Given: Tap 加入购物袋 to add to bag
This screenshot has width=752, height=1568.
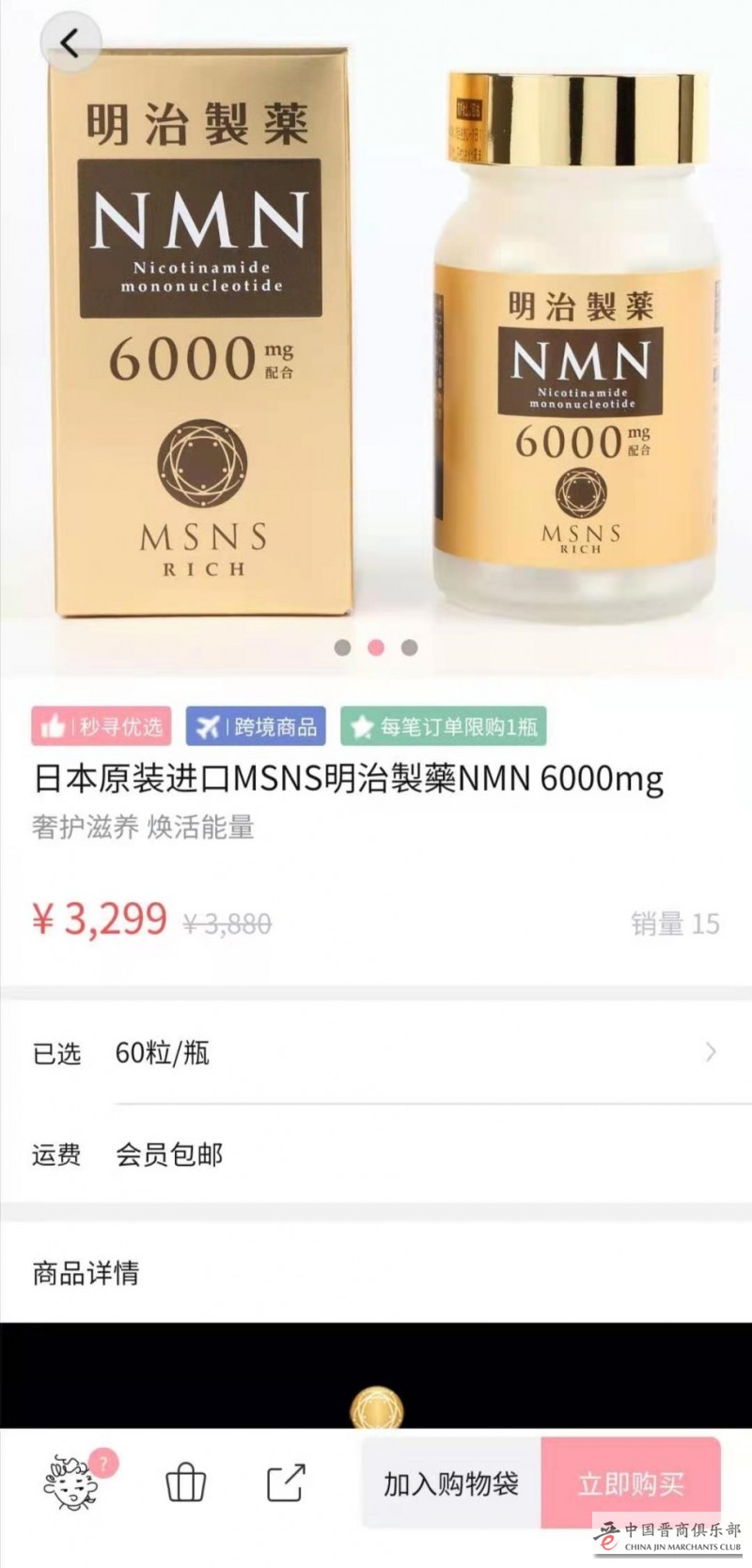Looking at the screenshot, I should [451, 1484].
